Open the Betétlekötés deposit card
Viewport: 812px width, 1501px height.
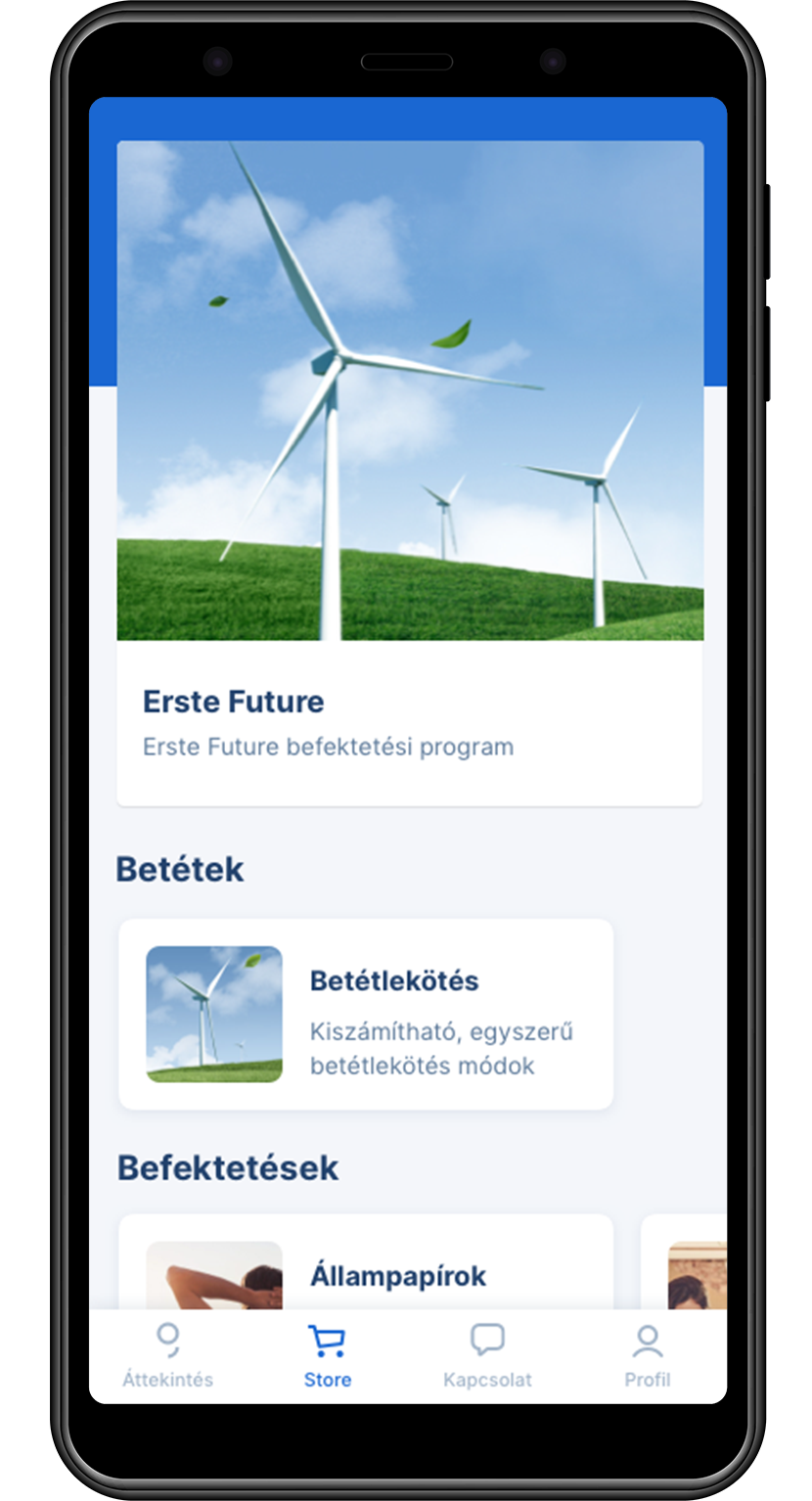click(x=366, y=1014)
